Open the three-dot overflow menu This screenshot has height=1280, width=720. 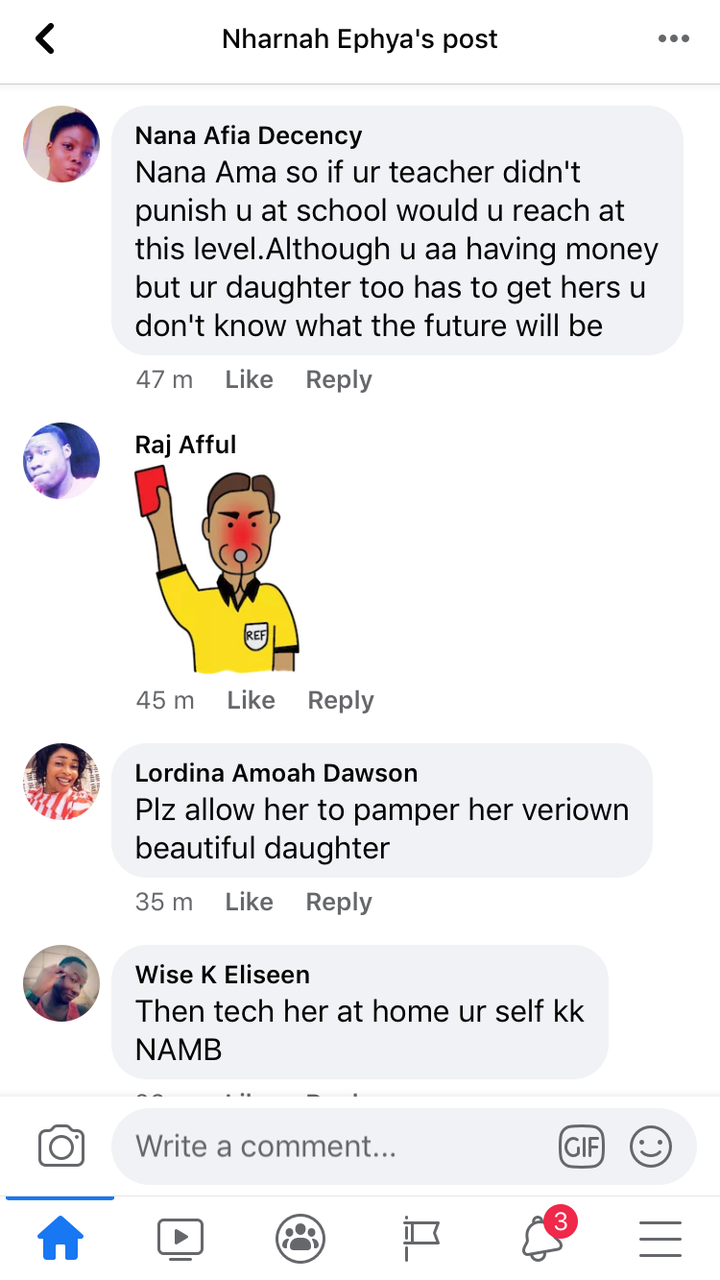674,39
